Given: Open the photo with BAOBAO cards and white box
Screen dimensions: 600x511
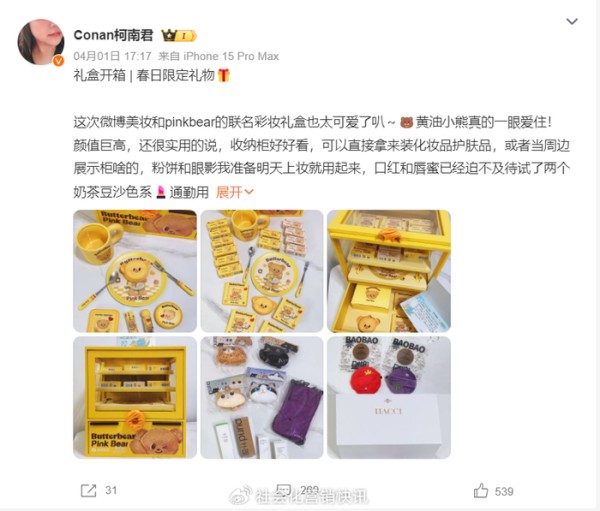Looking at the screenshot, I should (388, 398).
